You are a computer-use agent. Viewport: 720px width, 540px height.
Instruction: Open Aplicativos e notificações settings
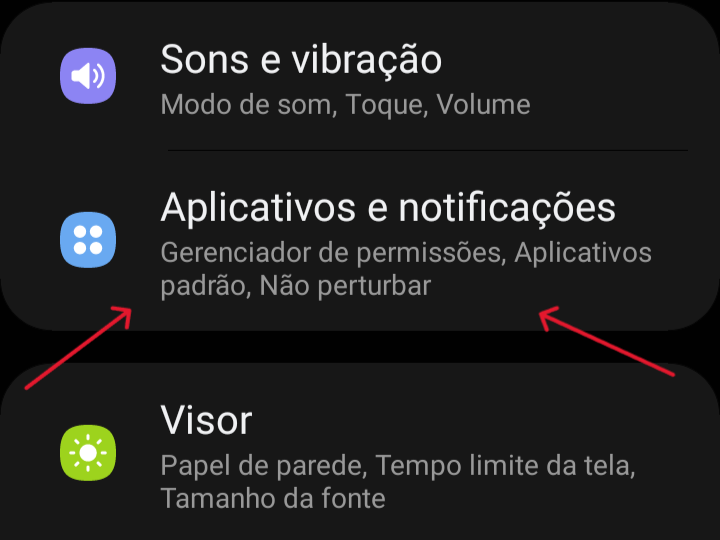point(387,240)
